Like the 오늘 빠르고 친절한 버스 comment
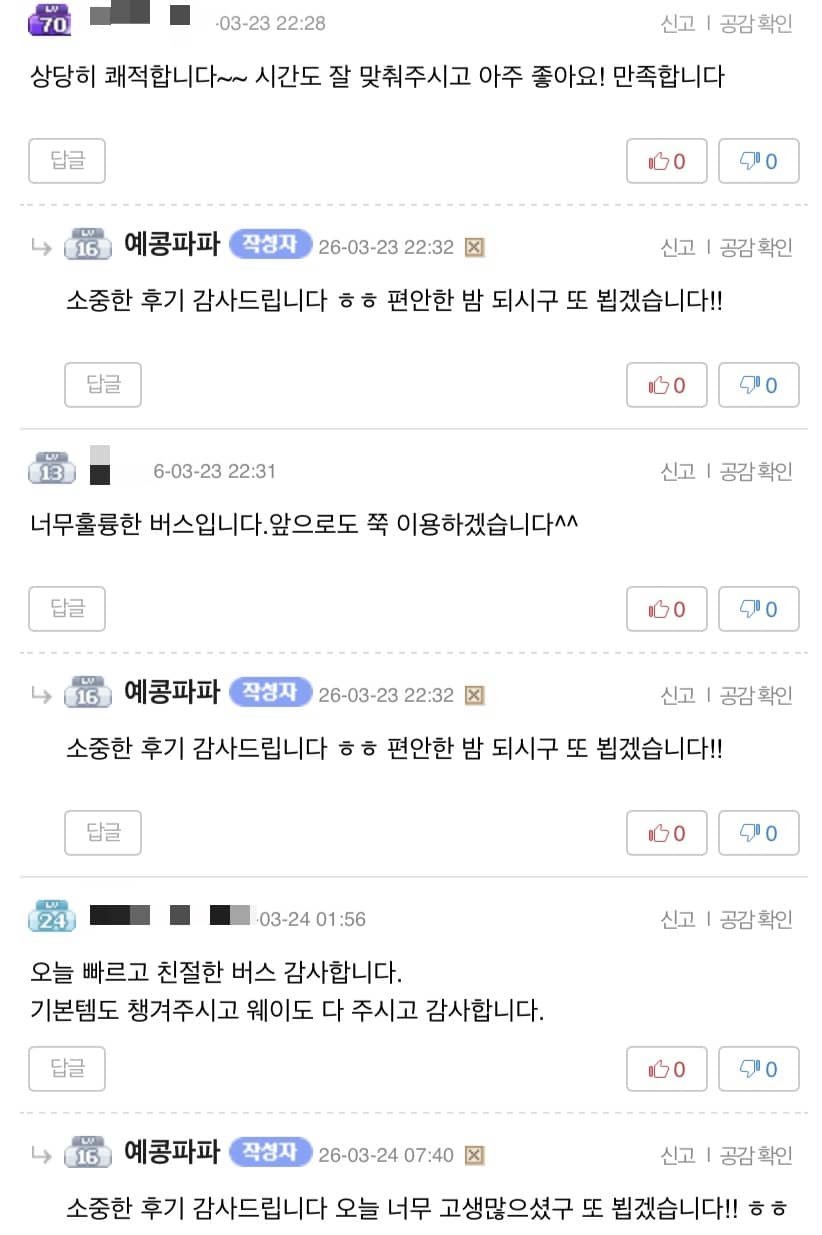 666,1069
